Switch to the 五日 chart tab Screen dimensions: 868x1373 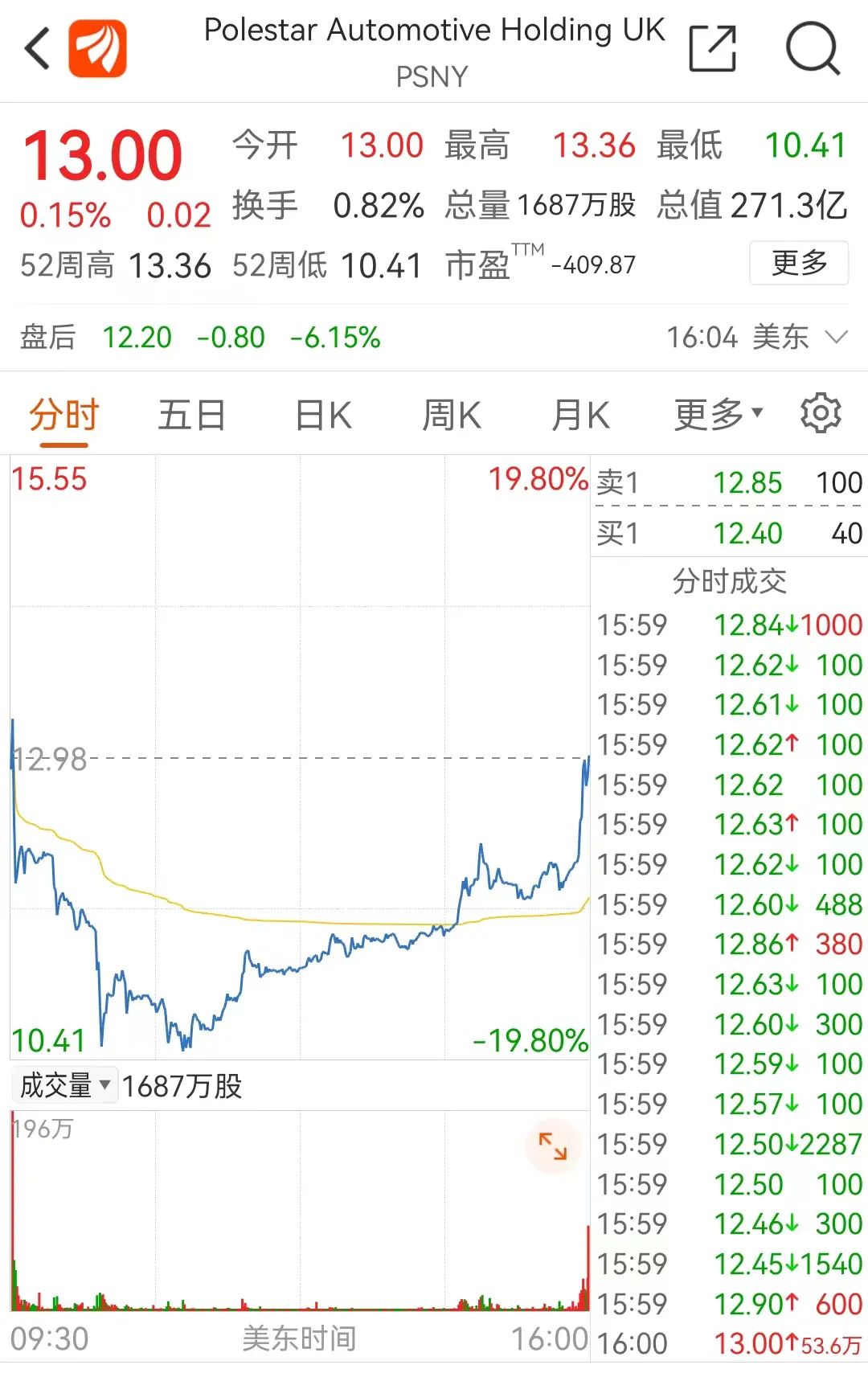pyautogui.click(x=191, y=416)
